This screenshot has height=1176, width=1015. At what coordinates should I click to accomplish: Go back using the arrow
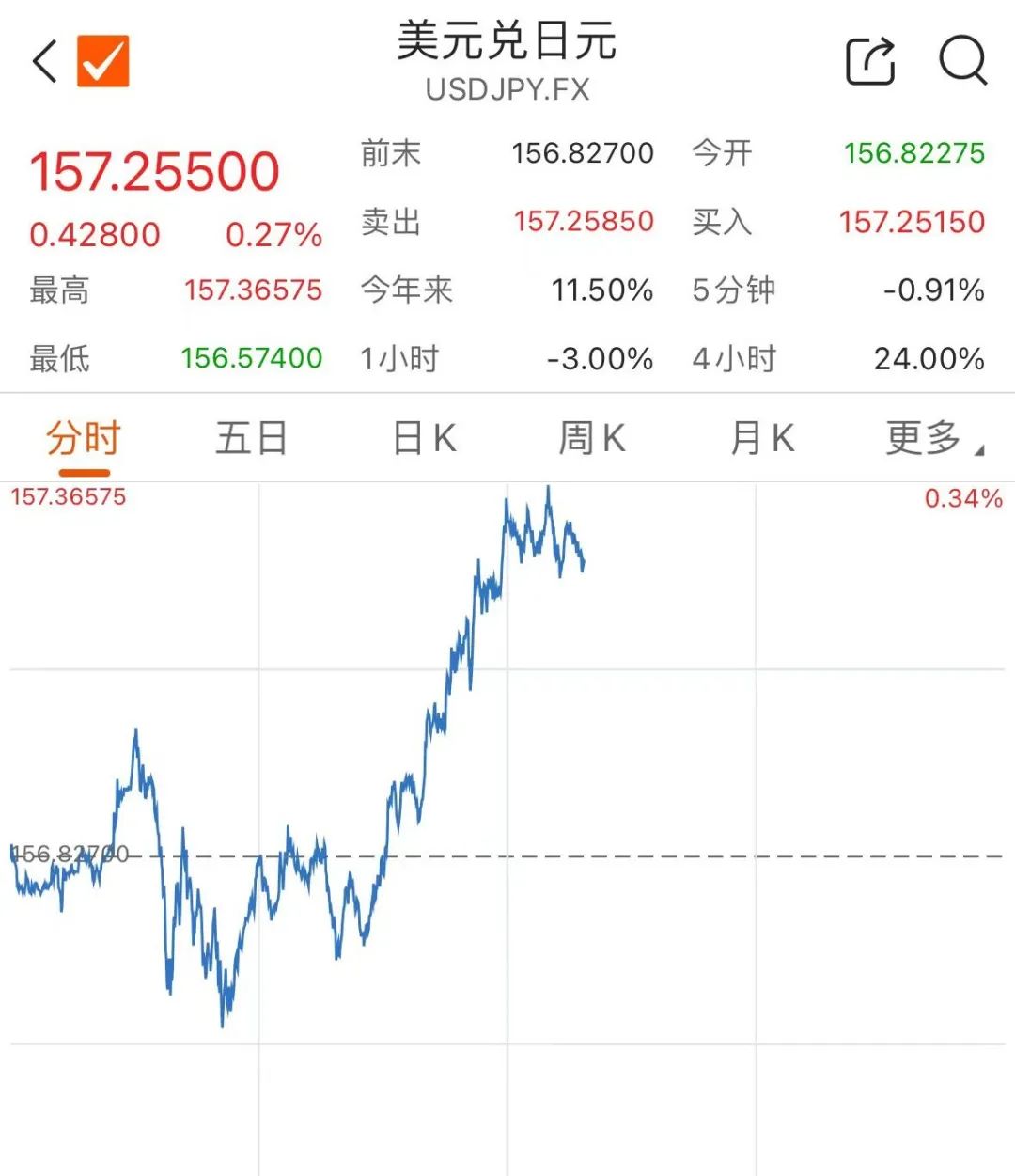click(x=44, y=62)
